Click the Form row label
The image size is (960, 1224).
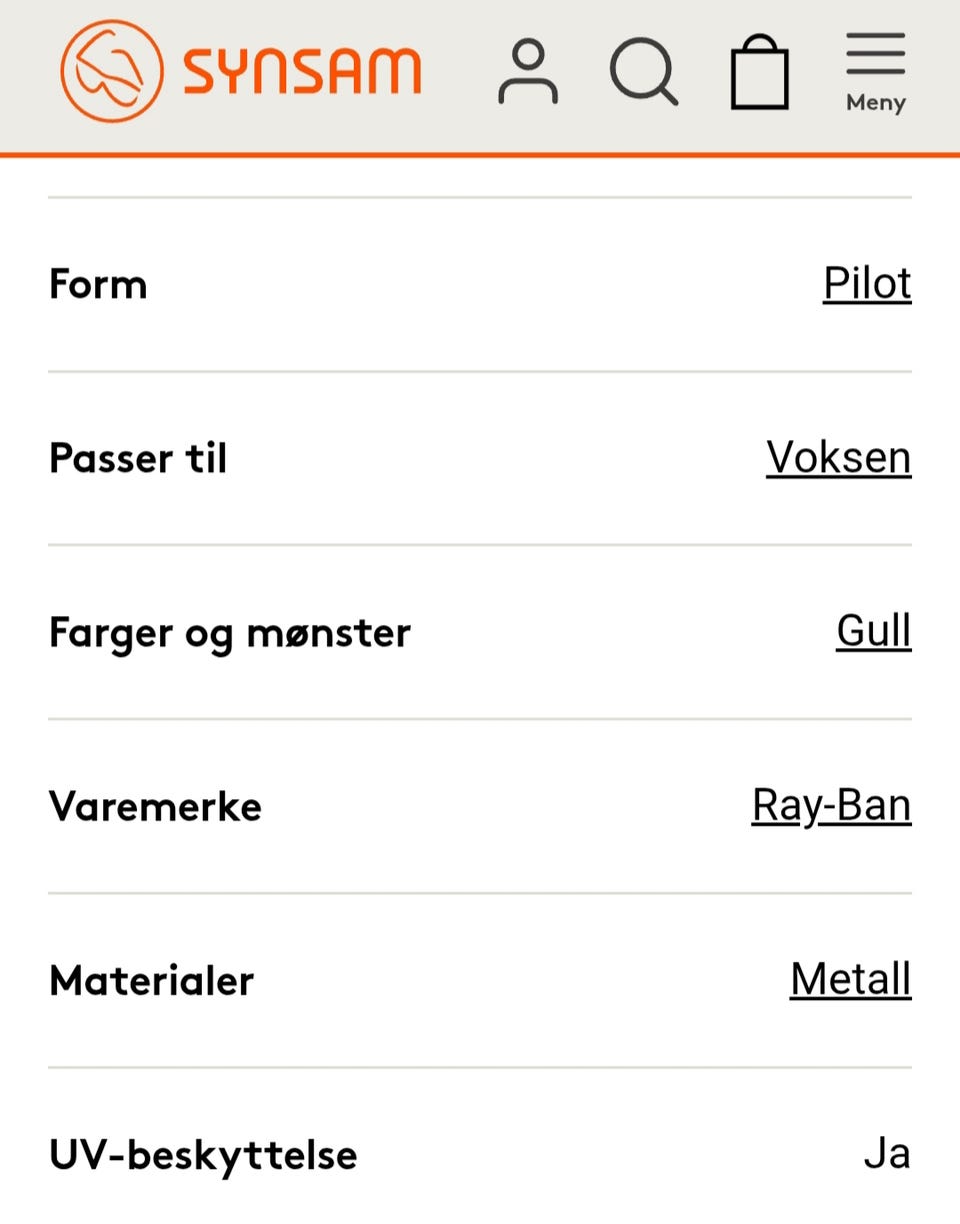tap(97, 284)
